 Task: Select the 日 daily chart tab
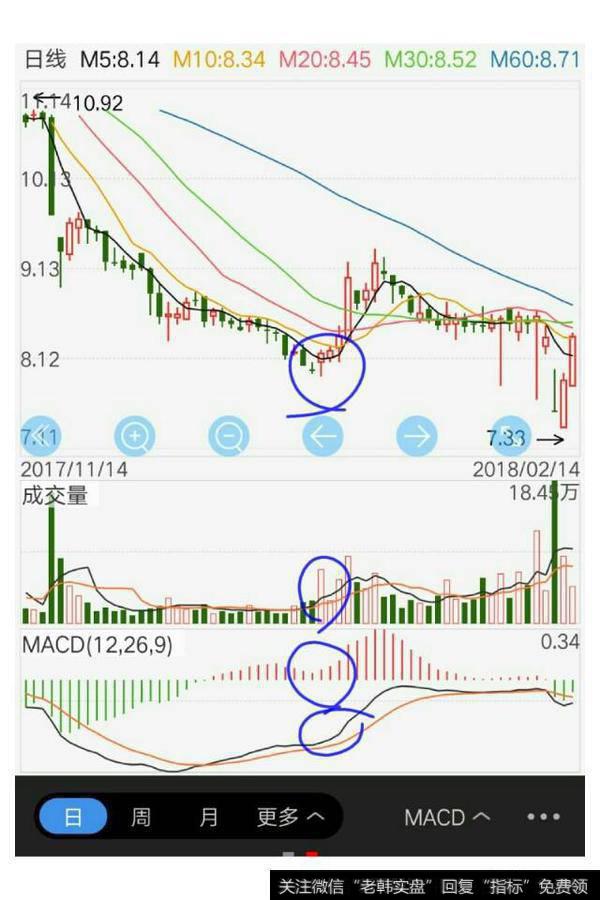tap(73, 817)
